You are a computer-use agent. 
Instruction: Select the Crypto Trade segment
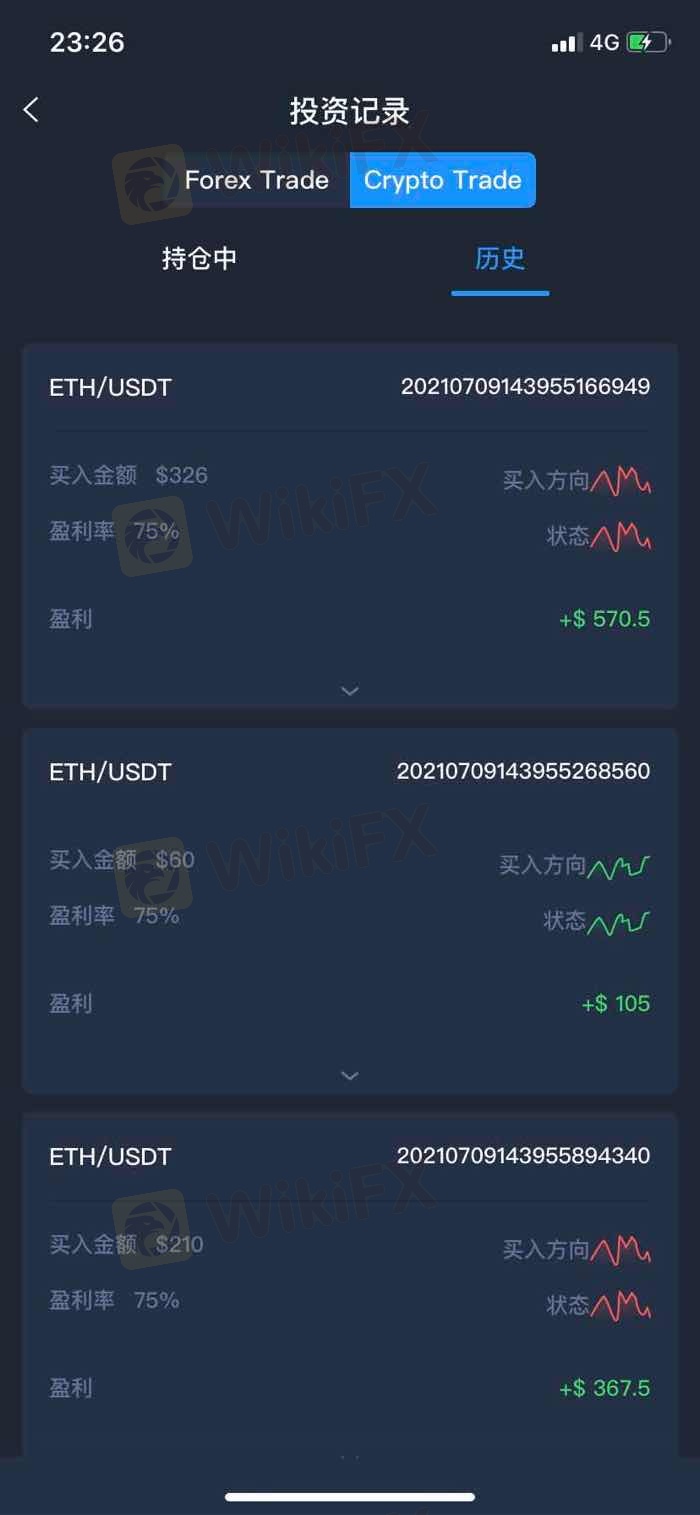click(442, 180)
